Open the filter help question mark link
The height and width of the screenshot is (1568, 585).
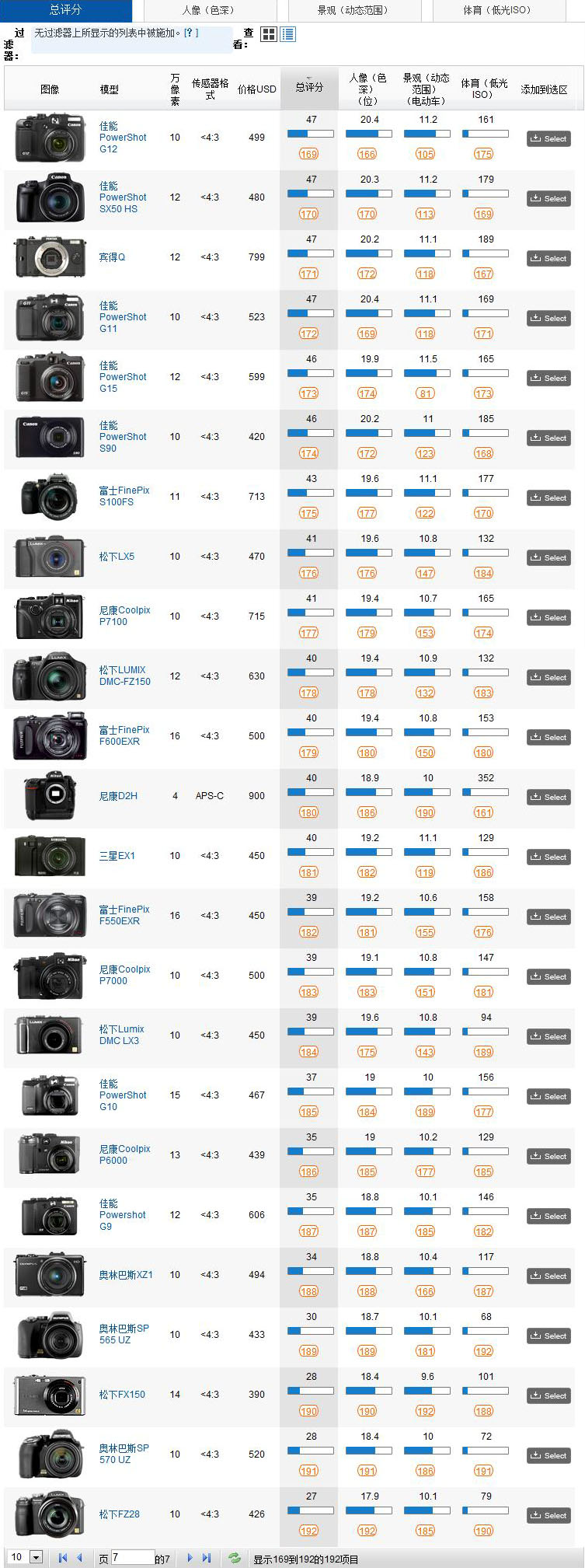pos(190,33)
